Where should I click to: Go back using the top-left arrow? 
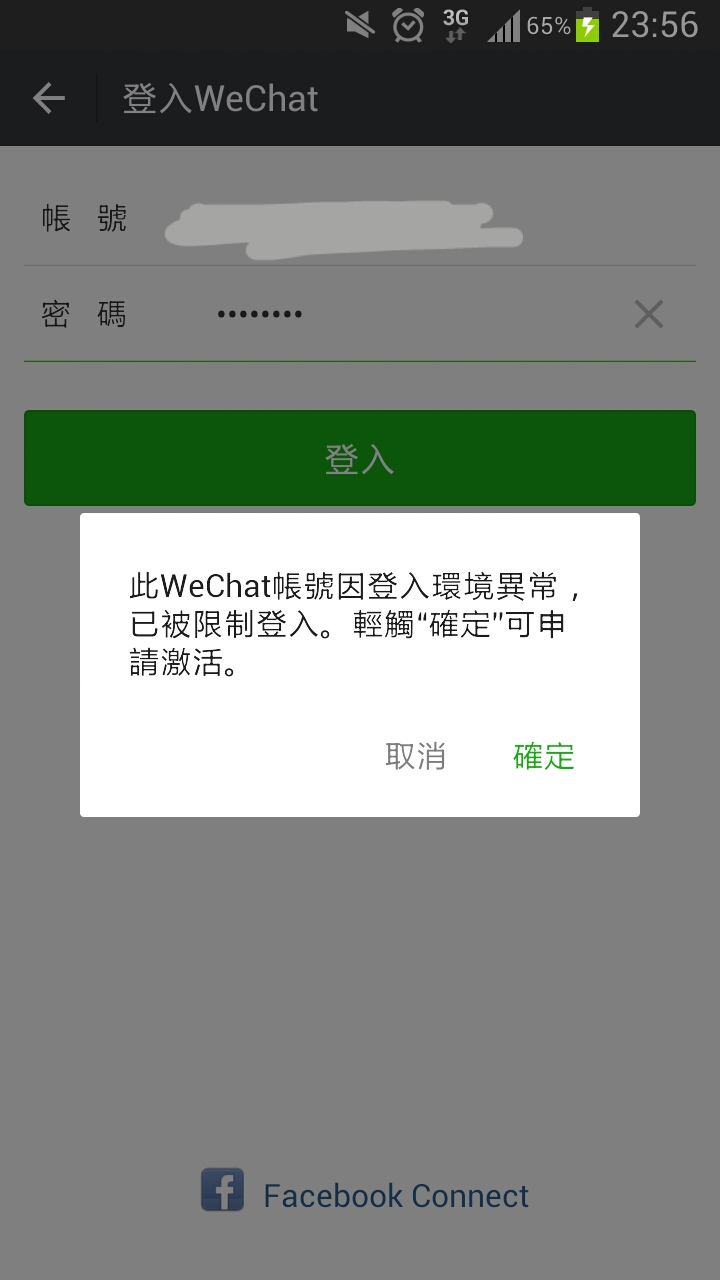pyautogui.click(x=48, y=98)
